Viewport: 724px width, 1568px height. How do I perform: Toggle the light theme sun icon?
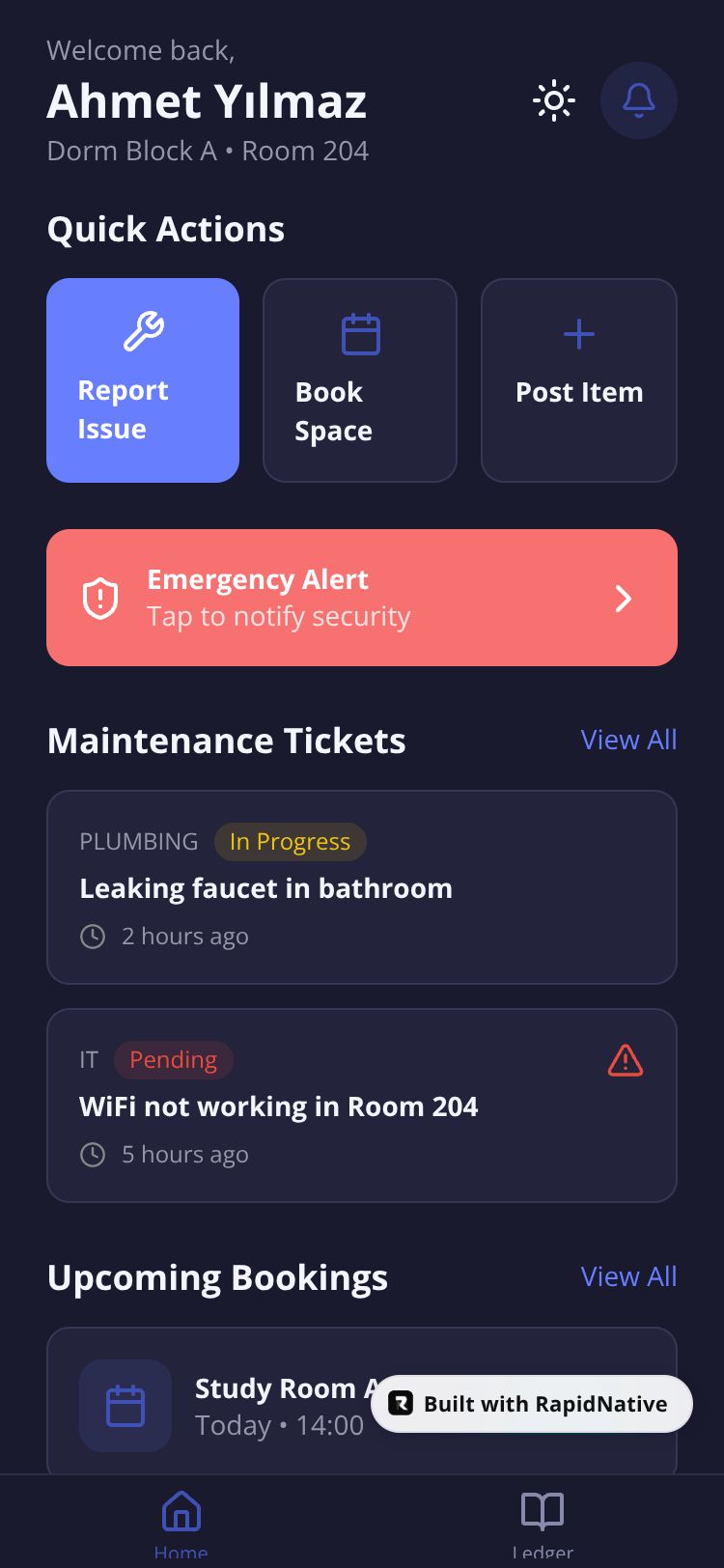point(554,100)
